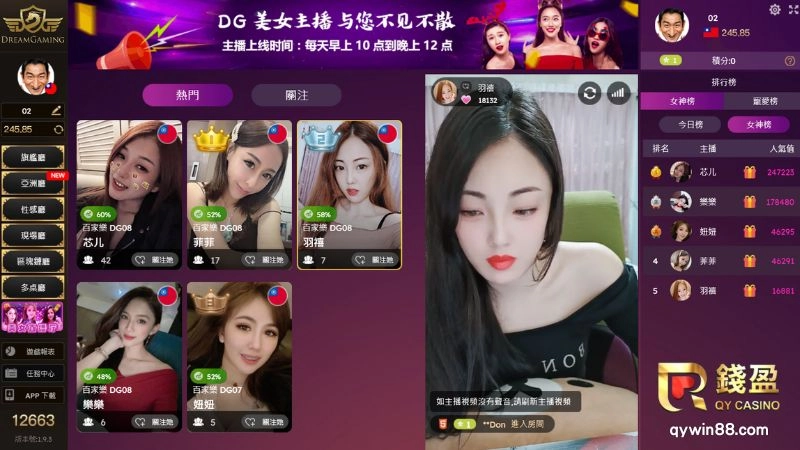
Task: Open 遊戲報表 game report
Action: click(x=33, y=351)
